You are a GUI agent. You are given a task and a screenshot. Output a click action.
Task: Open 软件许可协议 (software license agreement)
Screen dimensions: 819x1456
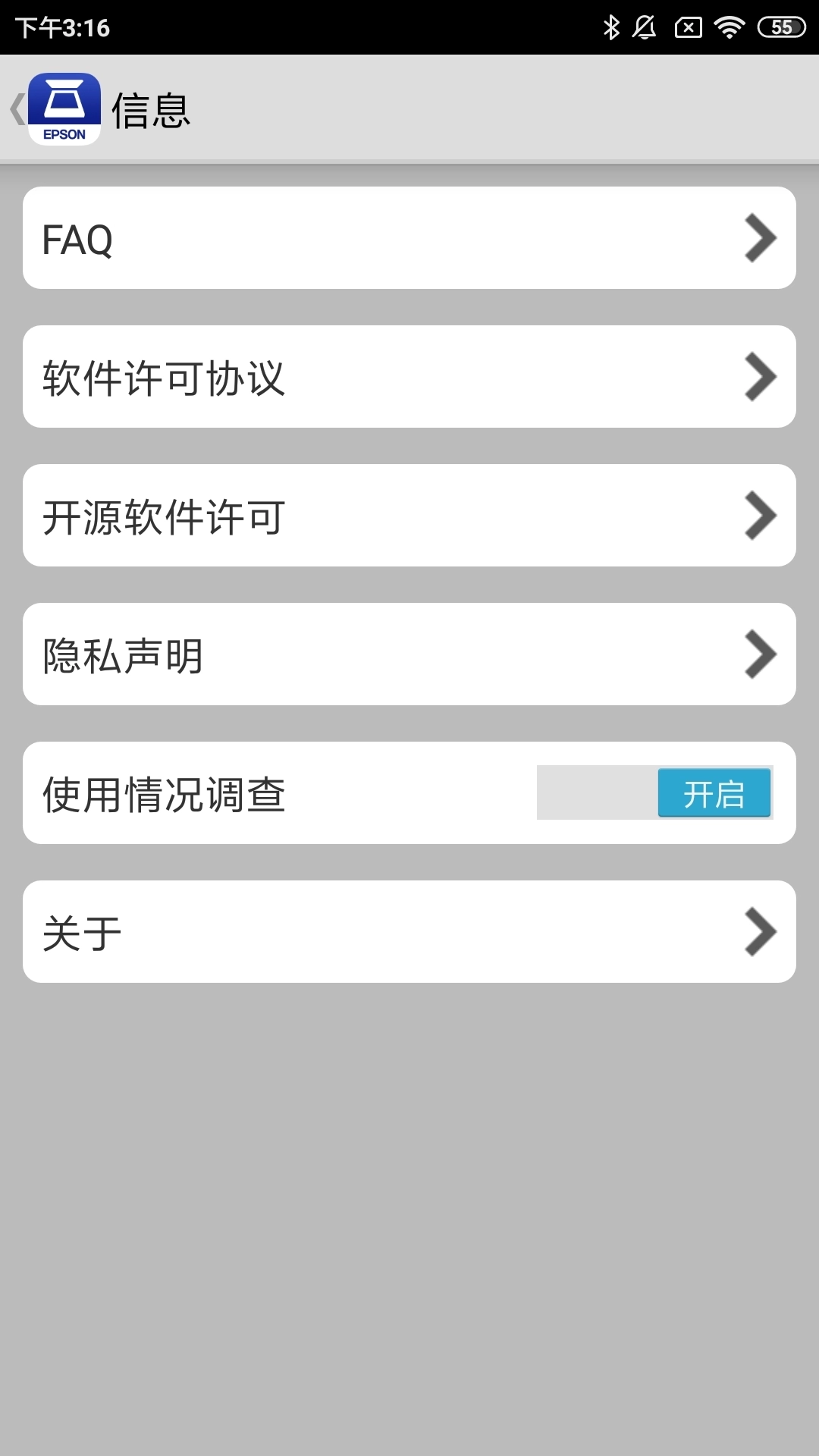tap(409, 377)
